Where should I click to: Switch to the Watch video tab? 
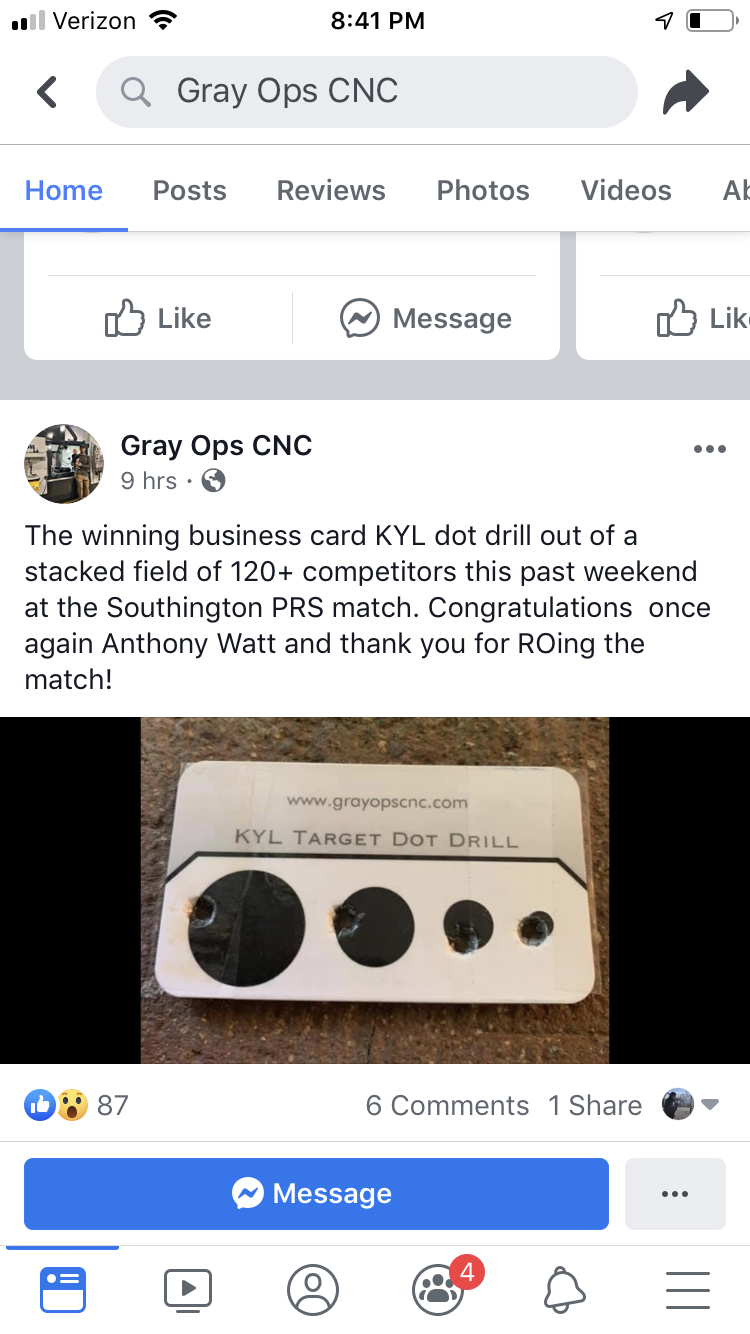pyautogui.click(x=188, y=1289)
